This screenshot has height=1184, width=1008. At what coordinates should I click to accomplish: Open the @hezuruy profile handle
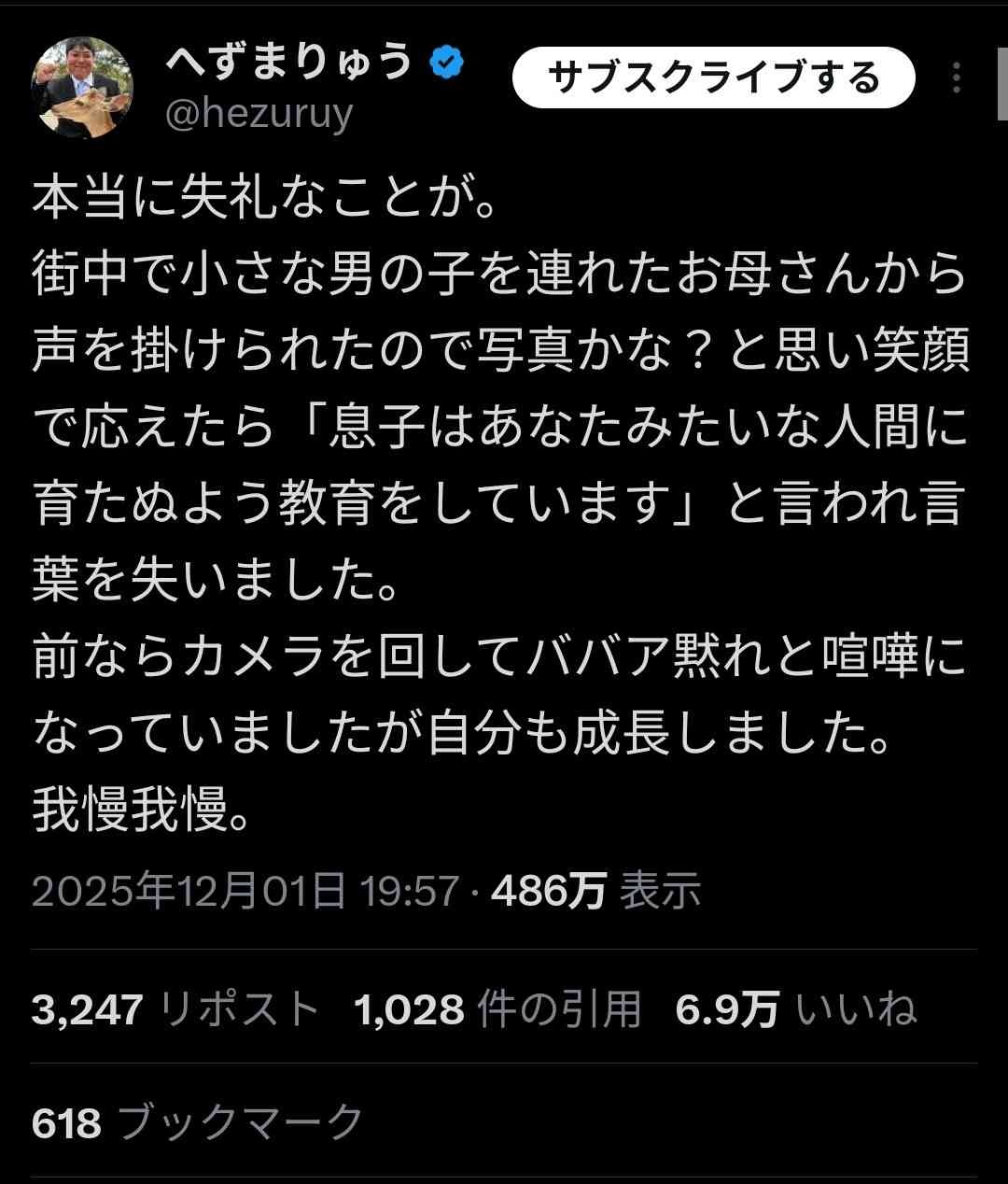(259, 115)
